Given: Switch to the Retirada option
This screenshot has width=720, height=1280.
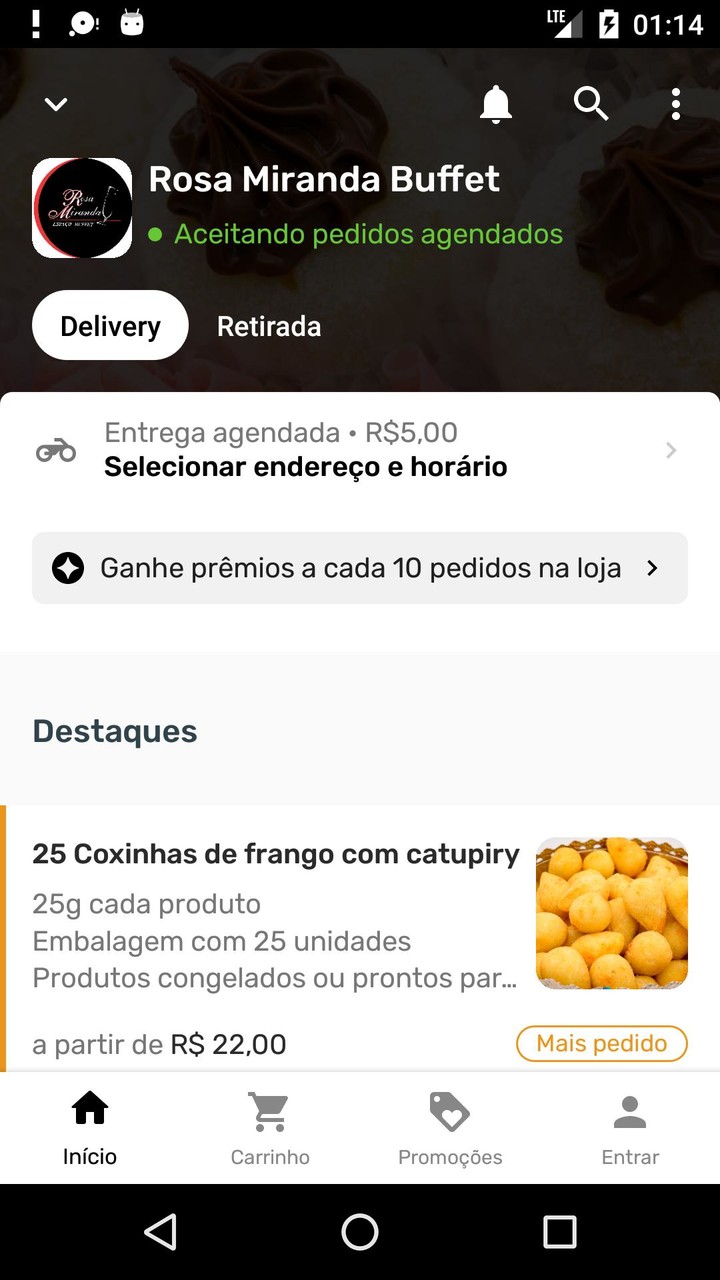Looking at the screenshot, I should pyautogui.click(x=268, y=325).
